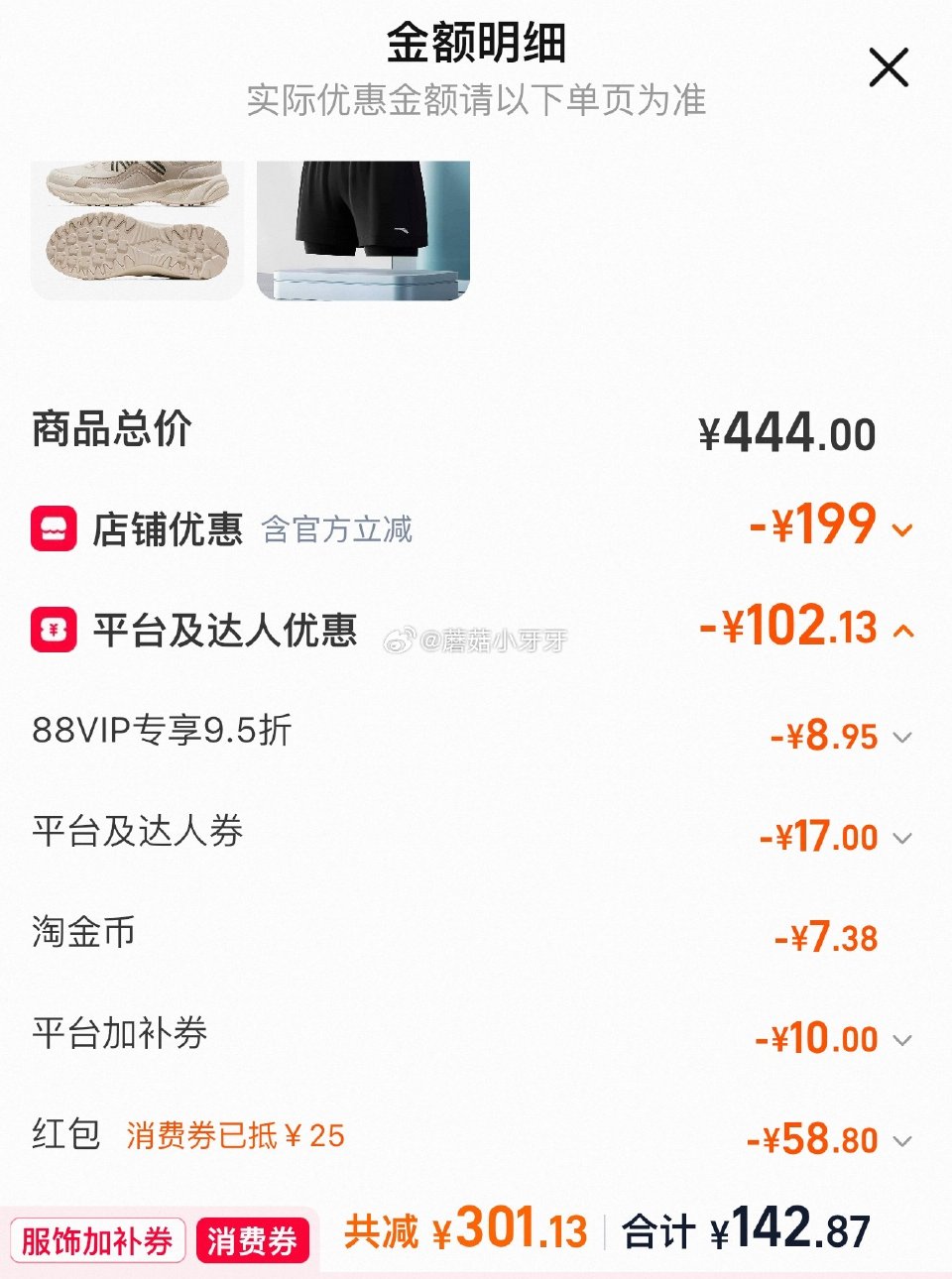Viewport: 952px width, 1279px height.
Task: Click the sneakers product thumbnail
Action: [135, 225]
